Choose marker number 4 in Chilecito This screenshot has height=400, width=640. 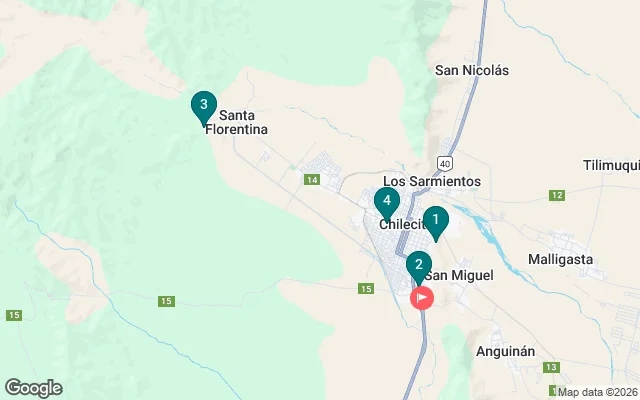click(x=386, y=202)
